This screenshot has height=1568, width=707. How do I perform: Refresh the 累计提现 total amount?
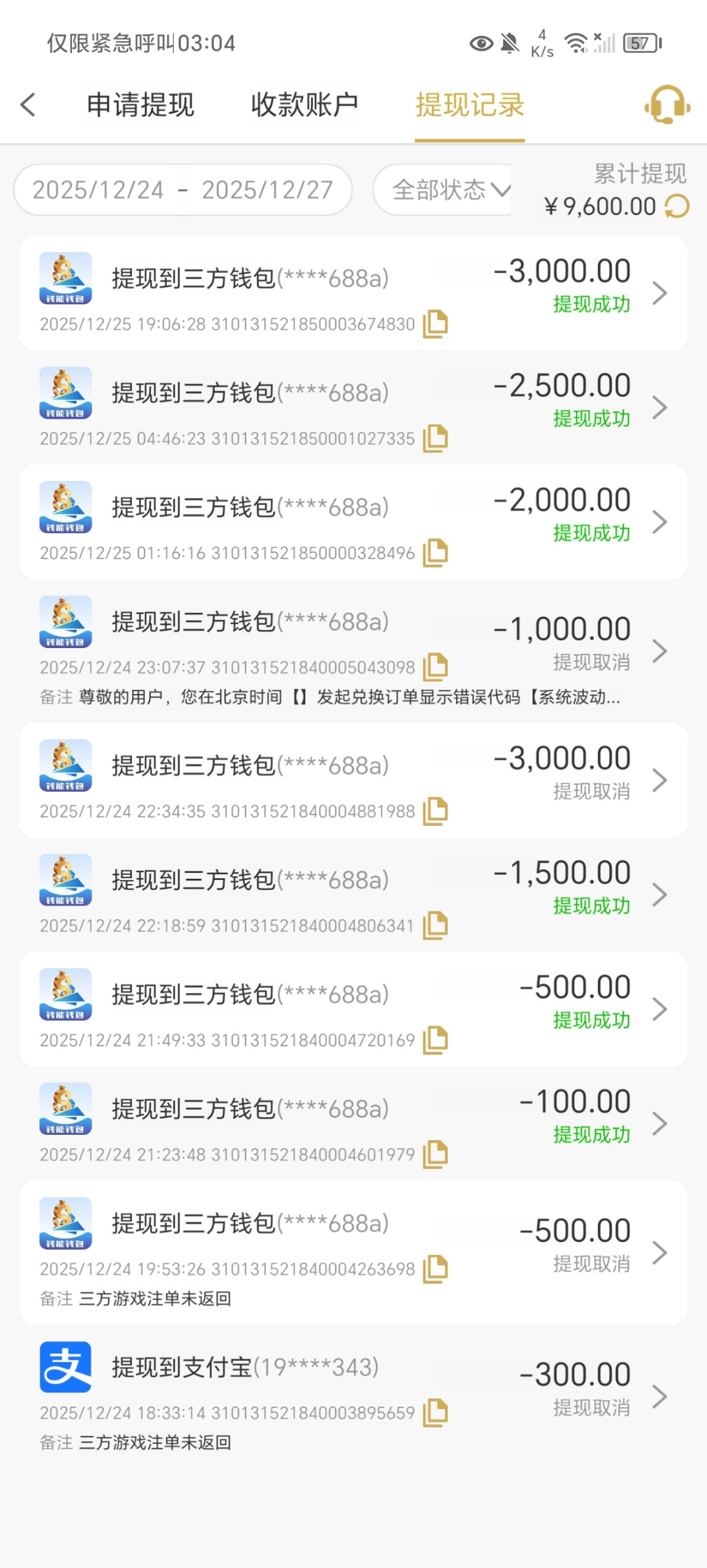click(x=677, y=207)
